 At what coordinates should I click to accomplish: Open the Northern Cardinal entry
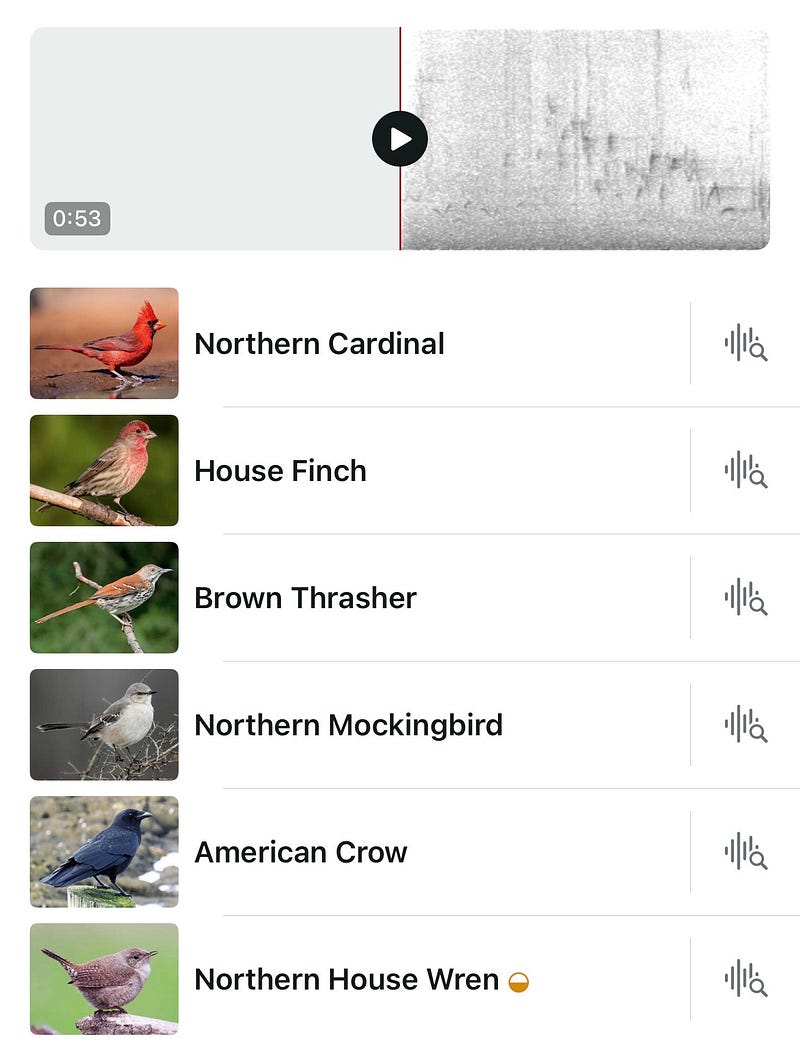click(x=319, y=344)
